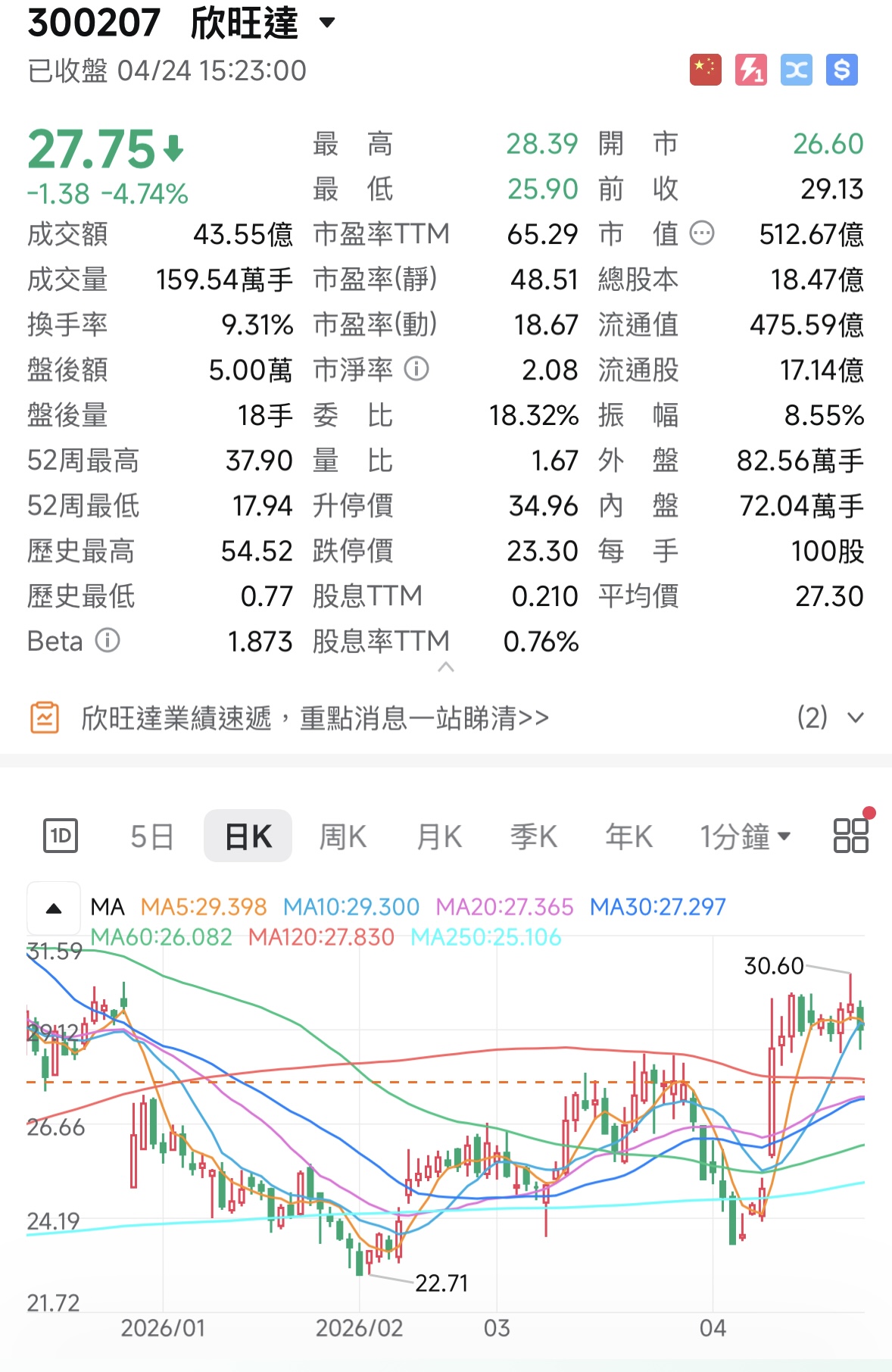Open the 欣旺達 stock name dropdown

[326, 23]
